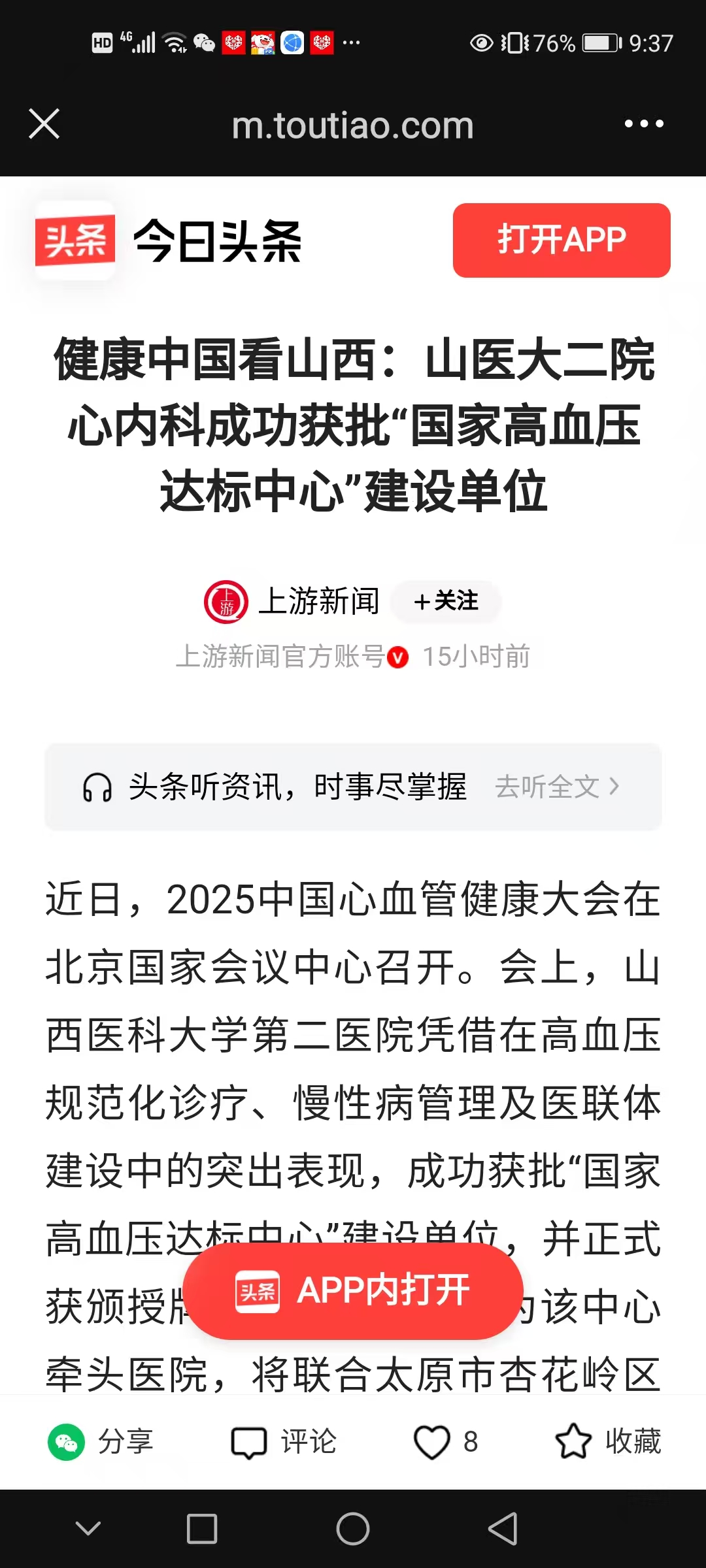Share the article via 分享
The image size is (706, 1568).
101,1442
